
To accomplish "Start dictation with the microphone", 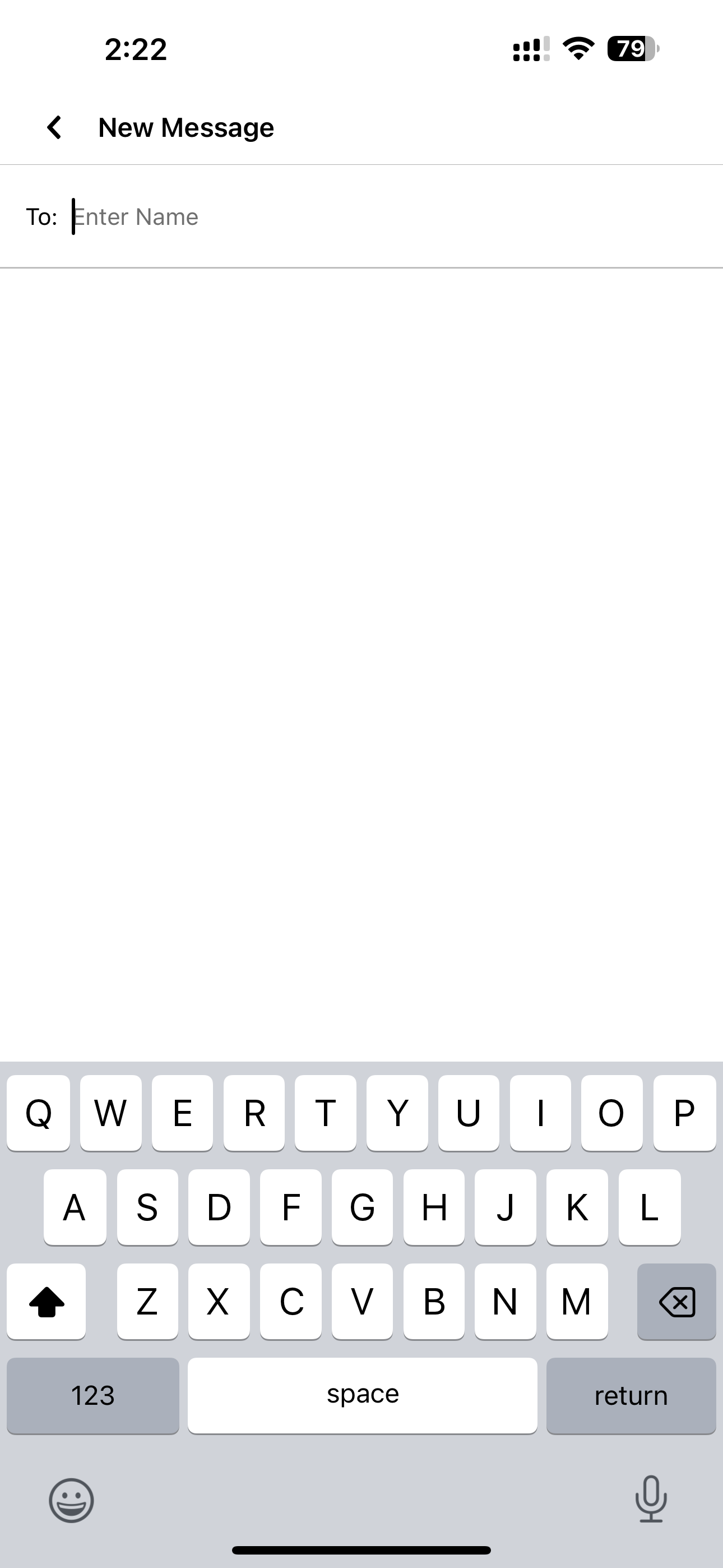I will point(651,1498).
